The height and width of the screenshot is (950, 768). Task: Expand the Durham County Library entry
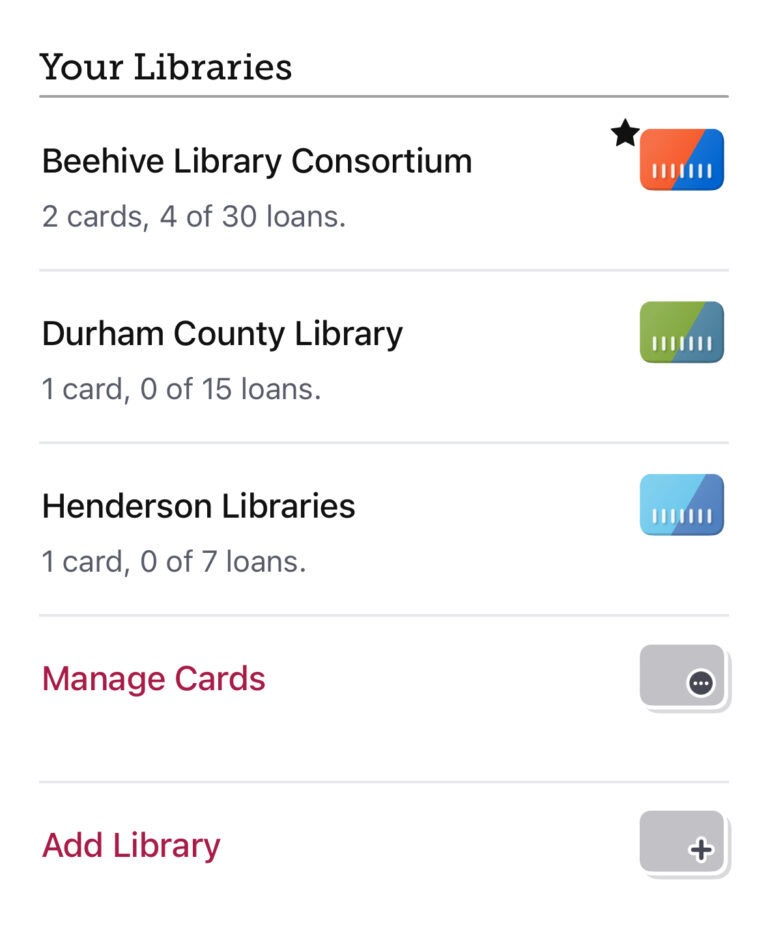coord(222,333)
